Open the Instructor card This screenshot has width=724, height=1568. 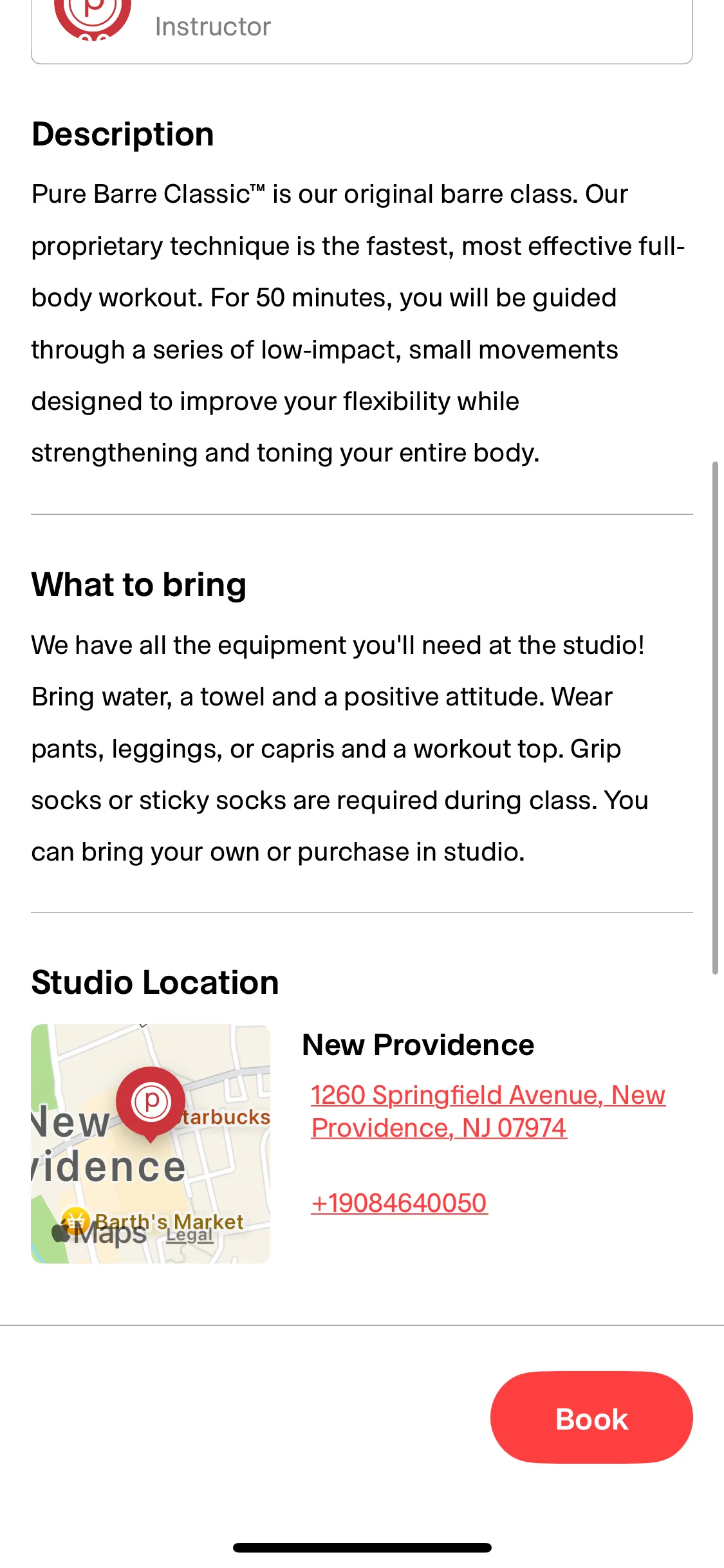tap(360, 29)
